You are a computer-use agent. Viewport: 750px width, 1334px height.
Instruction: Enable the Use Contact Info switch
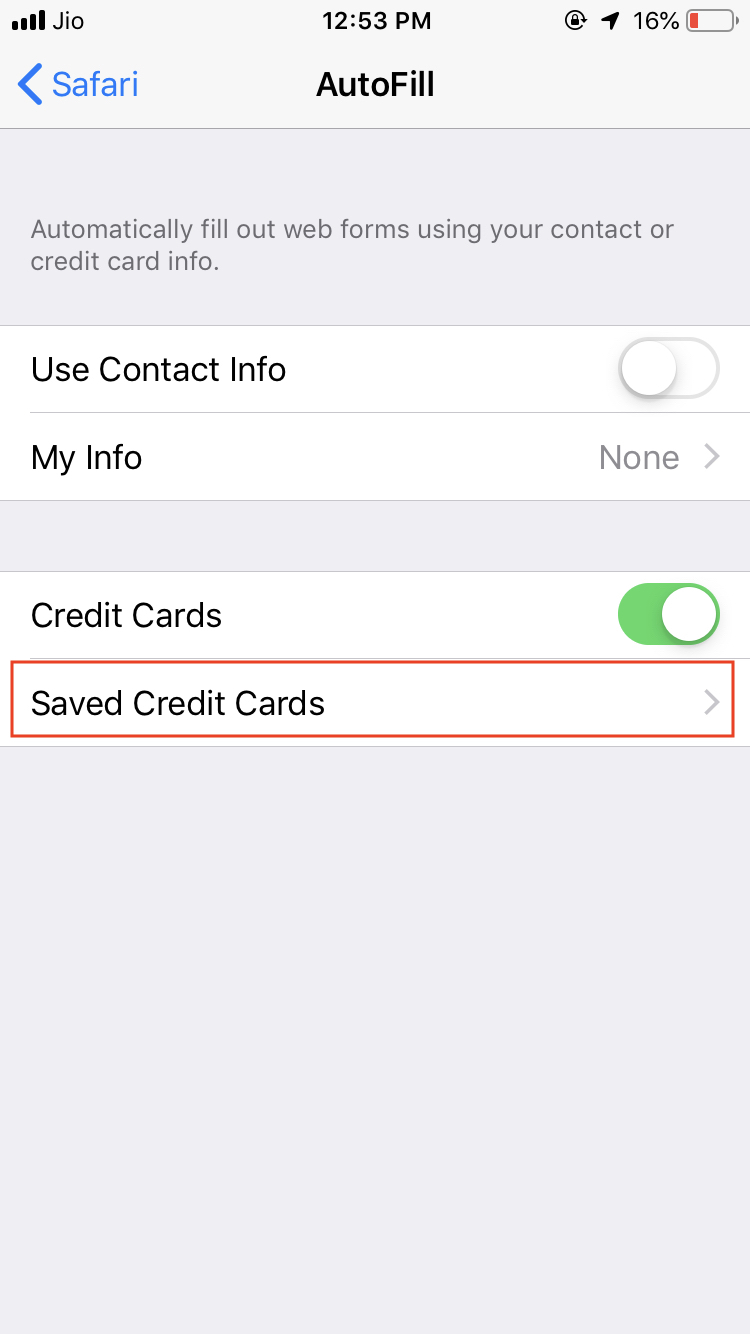point(668,369)
